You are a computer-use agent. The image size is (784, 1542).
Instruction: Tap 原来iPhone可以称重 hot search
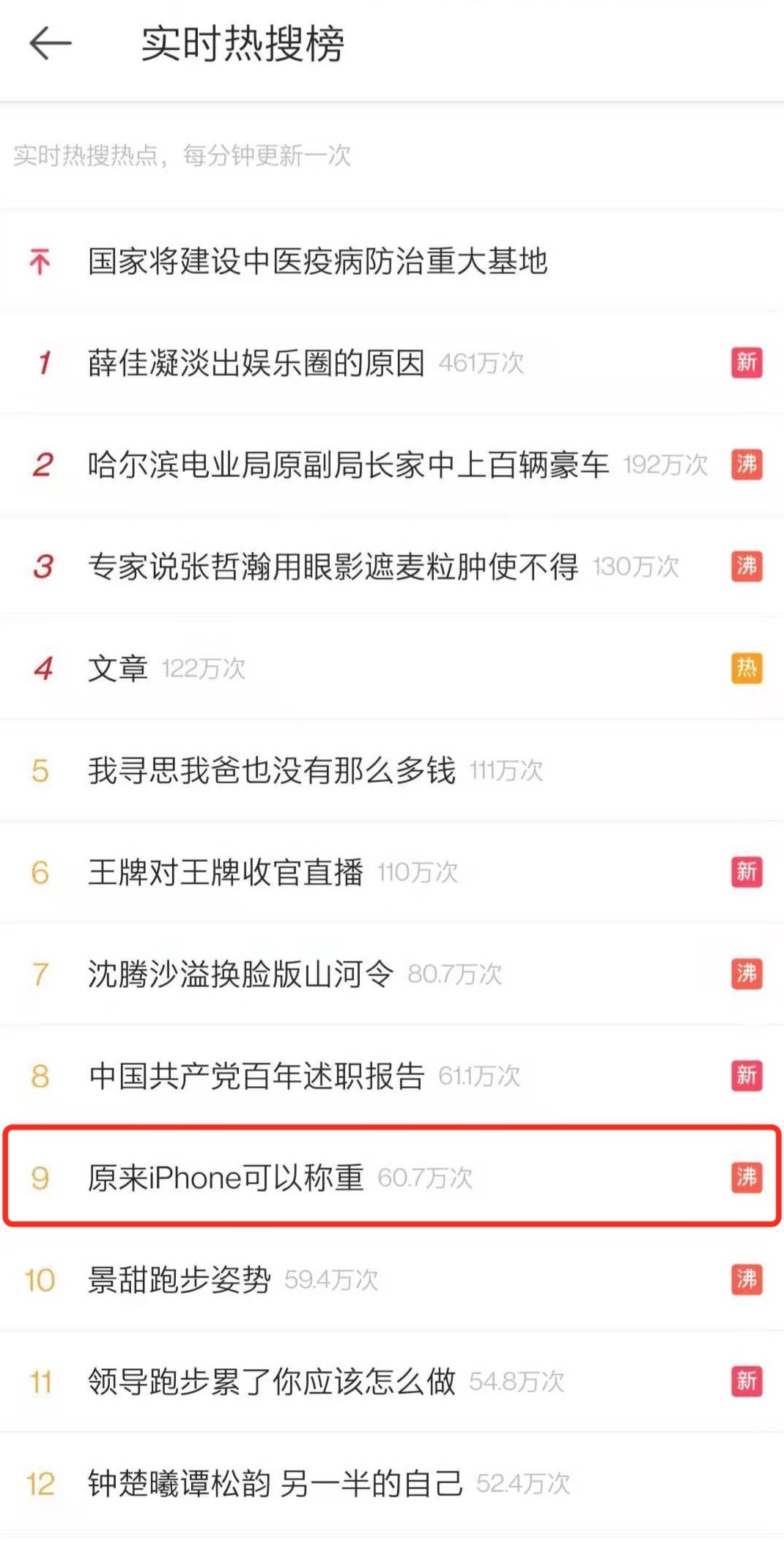225,1178
